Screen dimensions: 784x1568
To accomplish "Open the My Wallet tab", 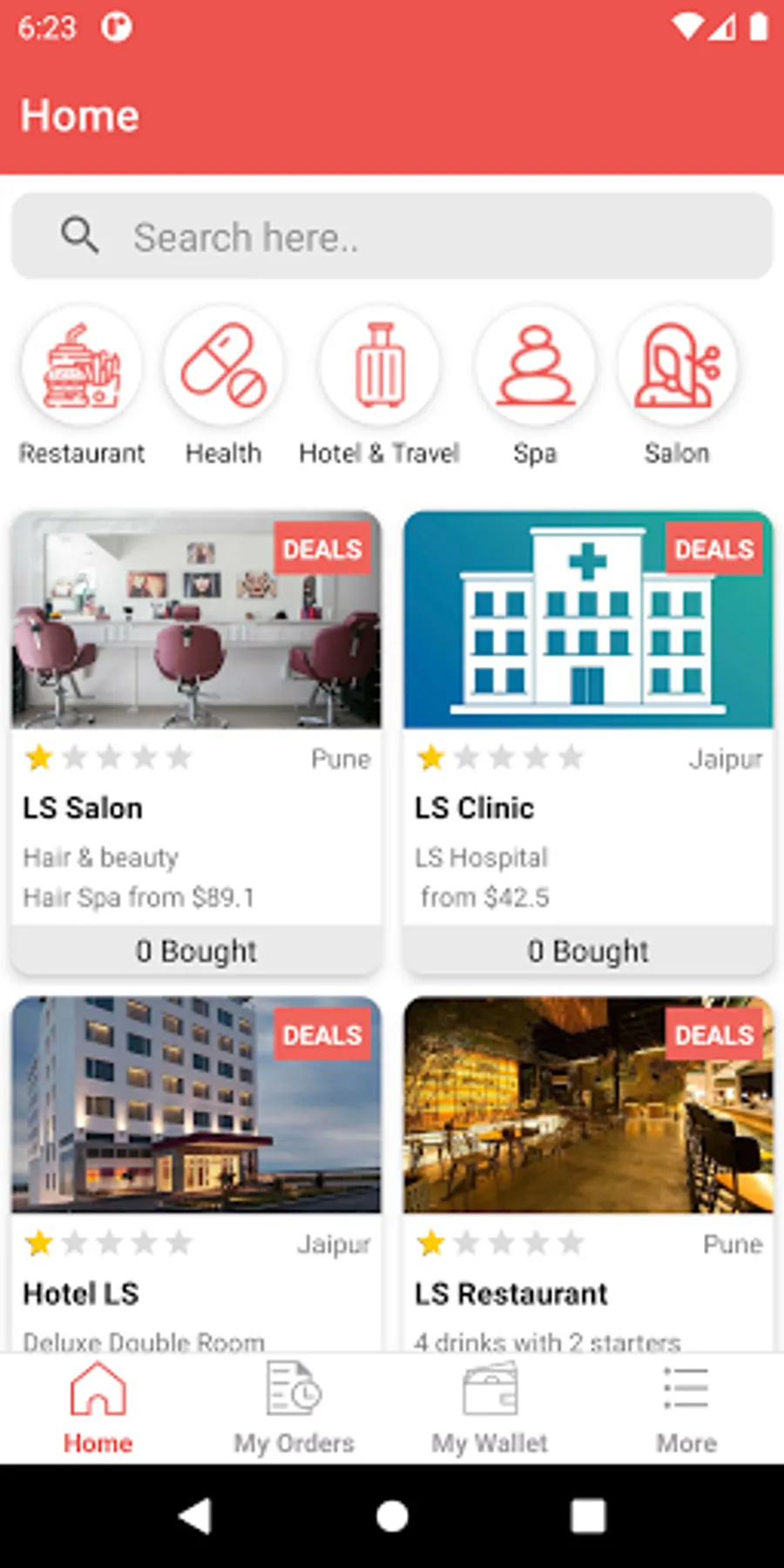I will tap(490, 1408).
